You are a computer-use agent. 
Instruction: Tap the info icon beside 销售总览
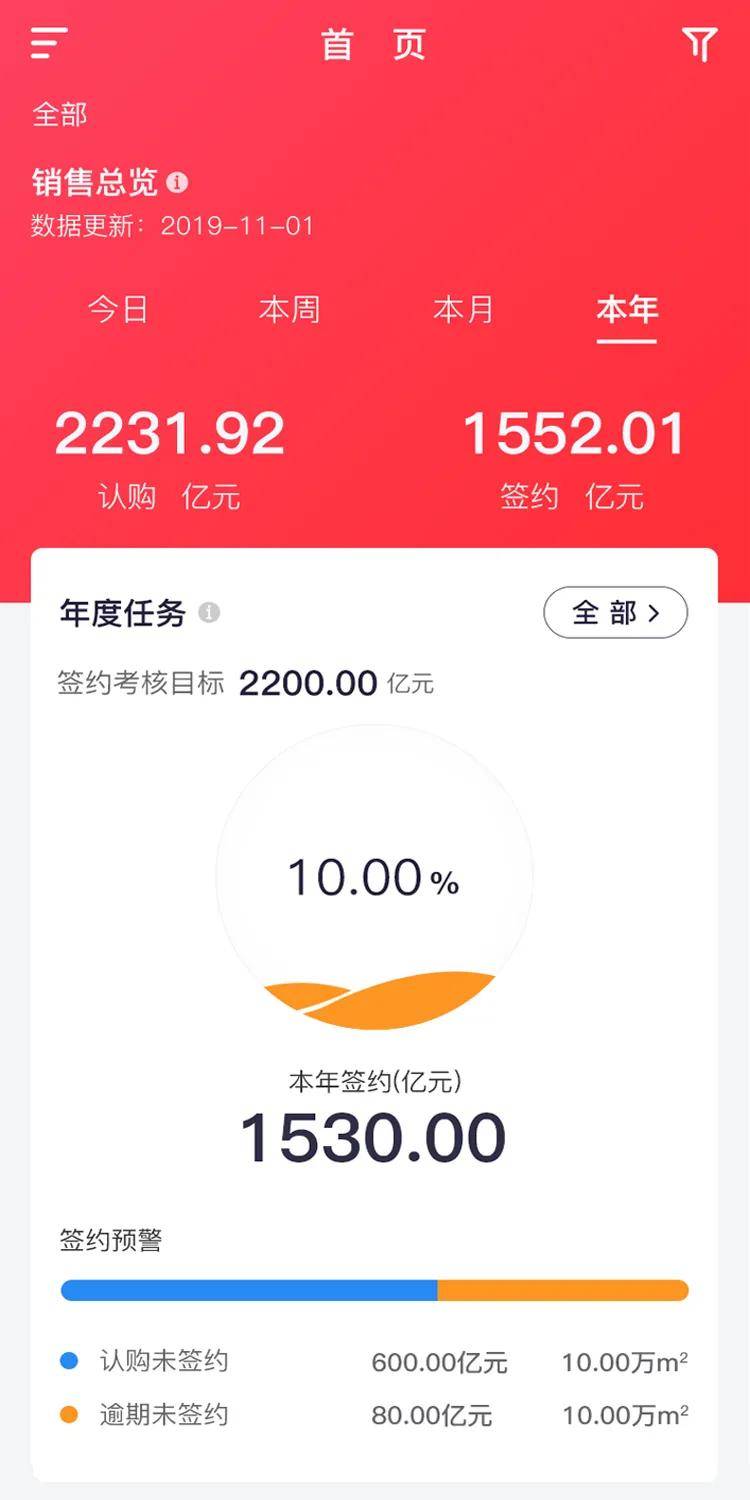pyautogui.click(x=177, y=183)
